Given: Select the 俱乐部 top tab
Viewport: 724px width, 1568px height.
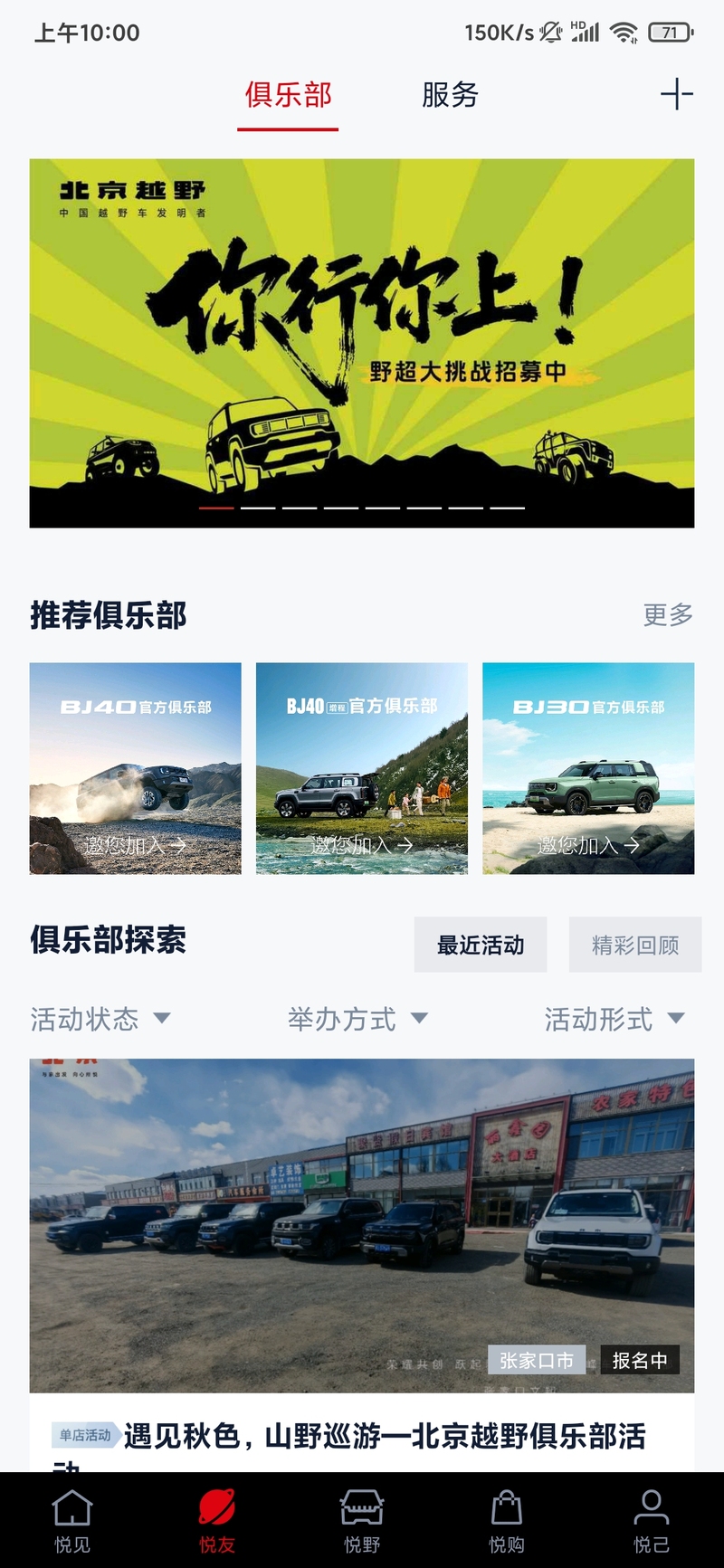Looking at the screenshot, I should [x=288, y=95].
